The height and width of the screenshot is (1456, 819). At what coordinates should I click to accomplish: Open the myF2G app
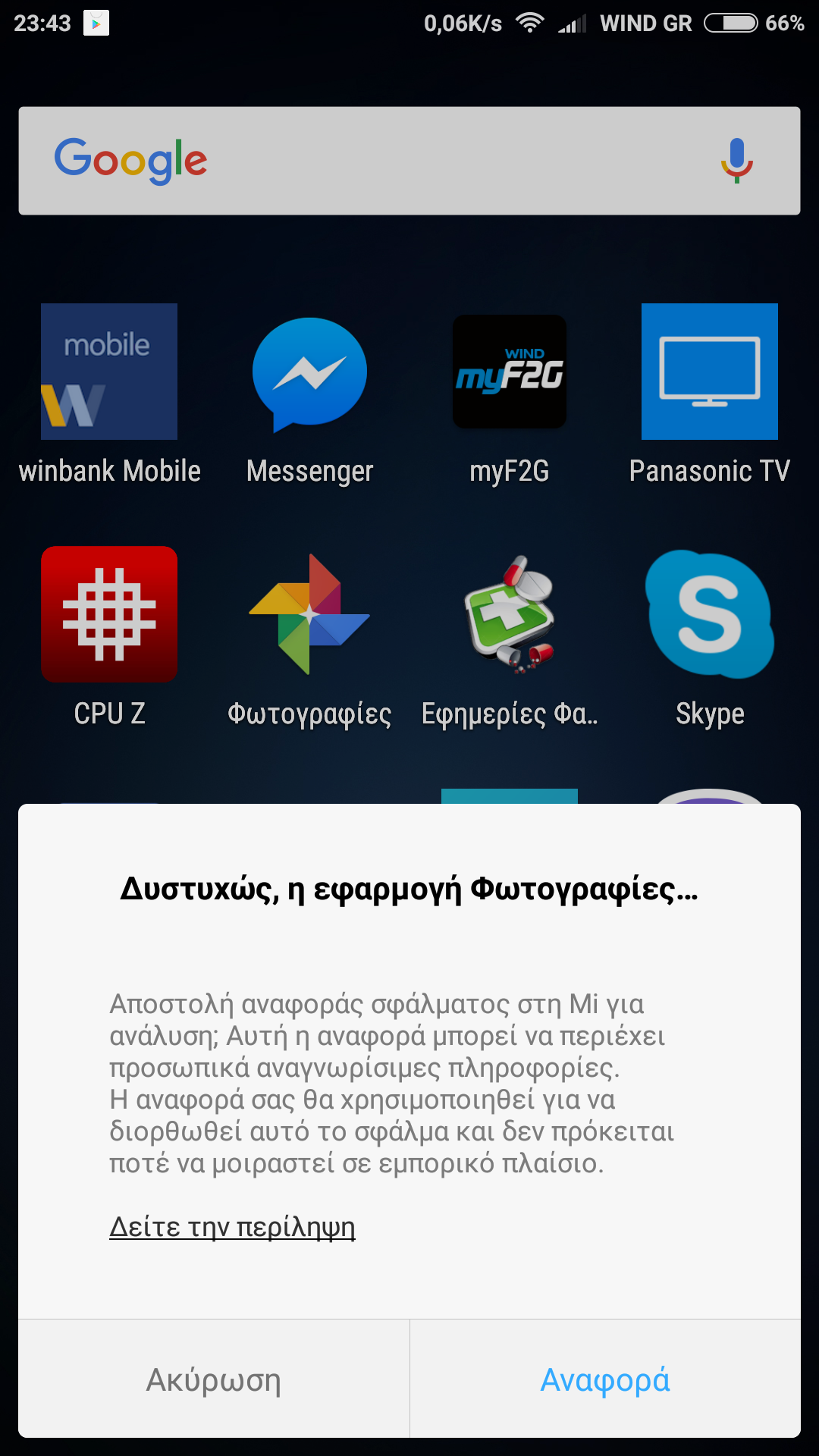[x=510, y=372]
